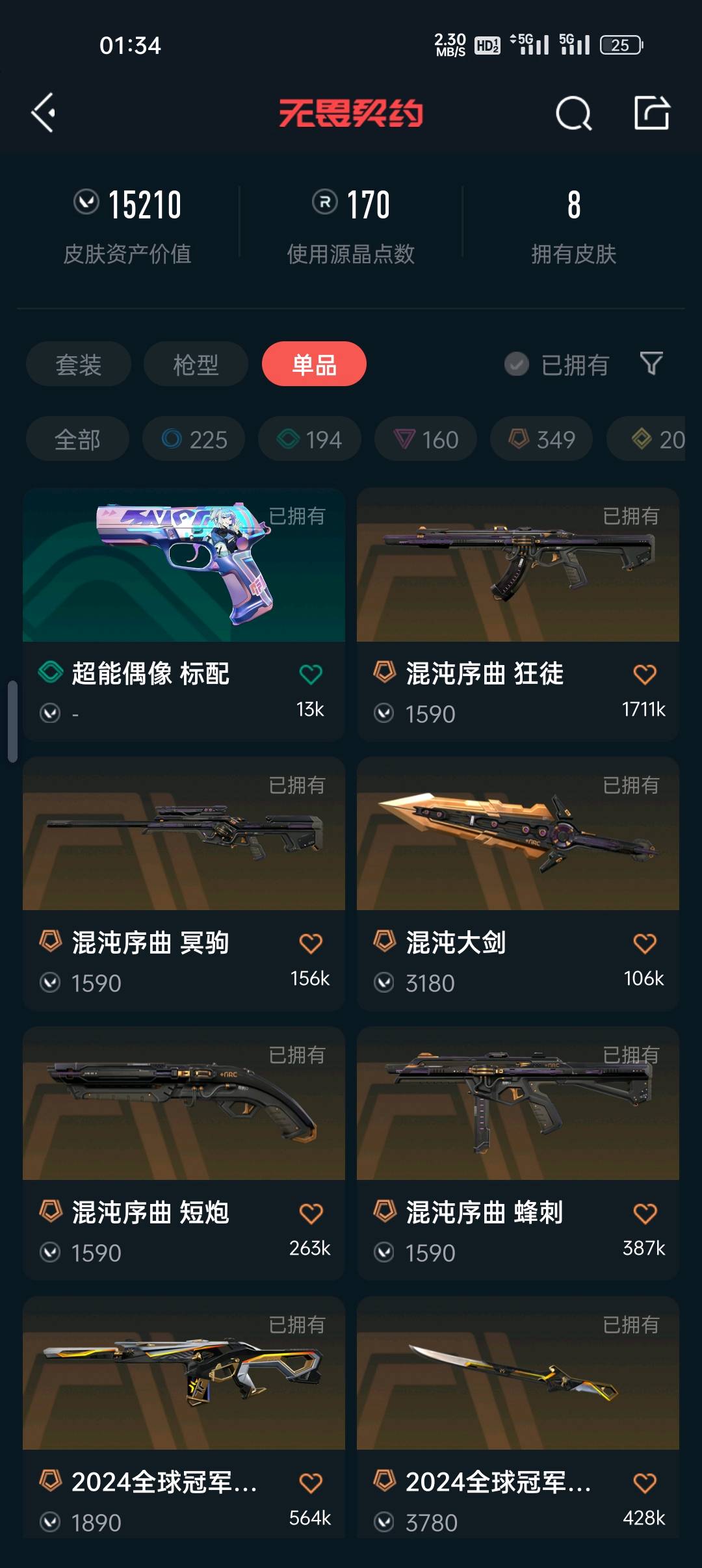Go back using the top-left arrow
This screenshot has width=702, height=1568.
click(x=44, y=113)
